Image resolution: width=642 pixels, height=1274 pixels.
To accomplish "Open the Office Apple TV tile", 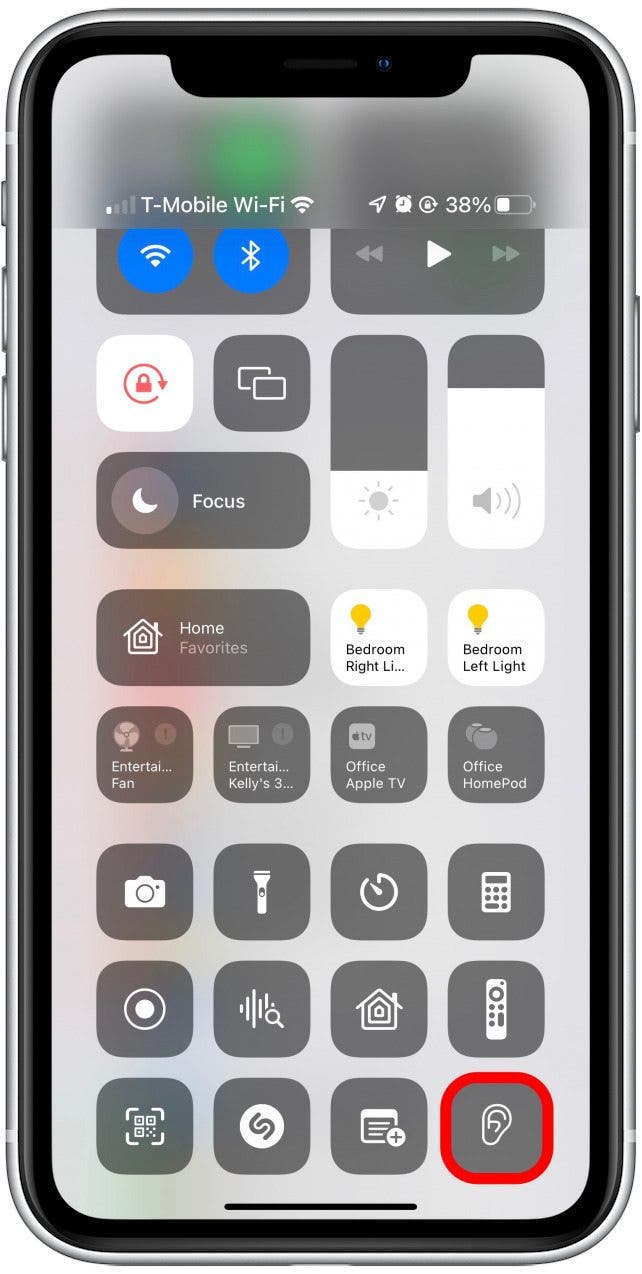I will click(x=379, y=754).
